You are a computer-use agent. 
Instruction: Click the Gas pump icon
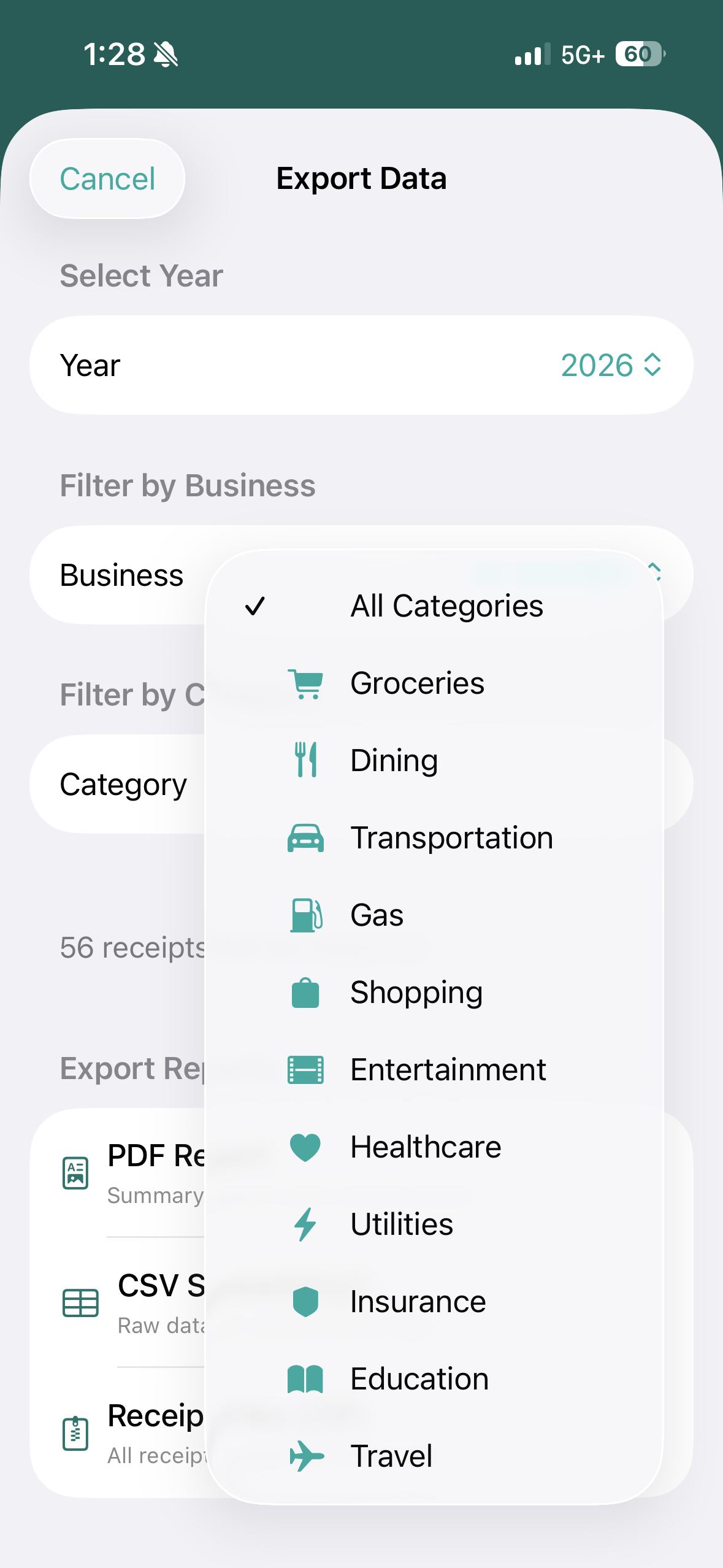point(307,916)
